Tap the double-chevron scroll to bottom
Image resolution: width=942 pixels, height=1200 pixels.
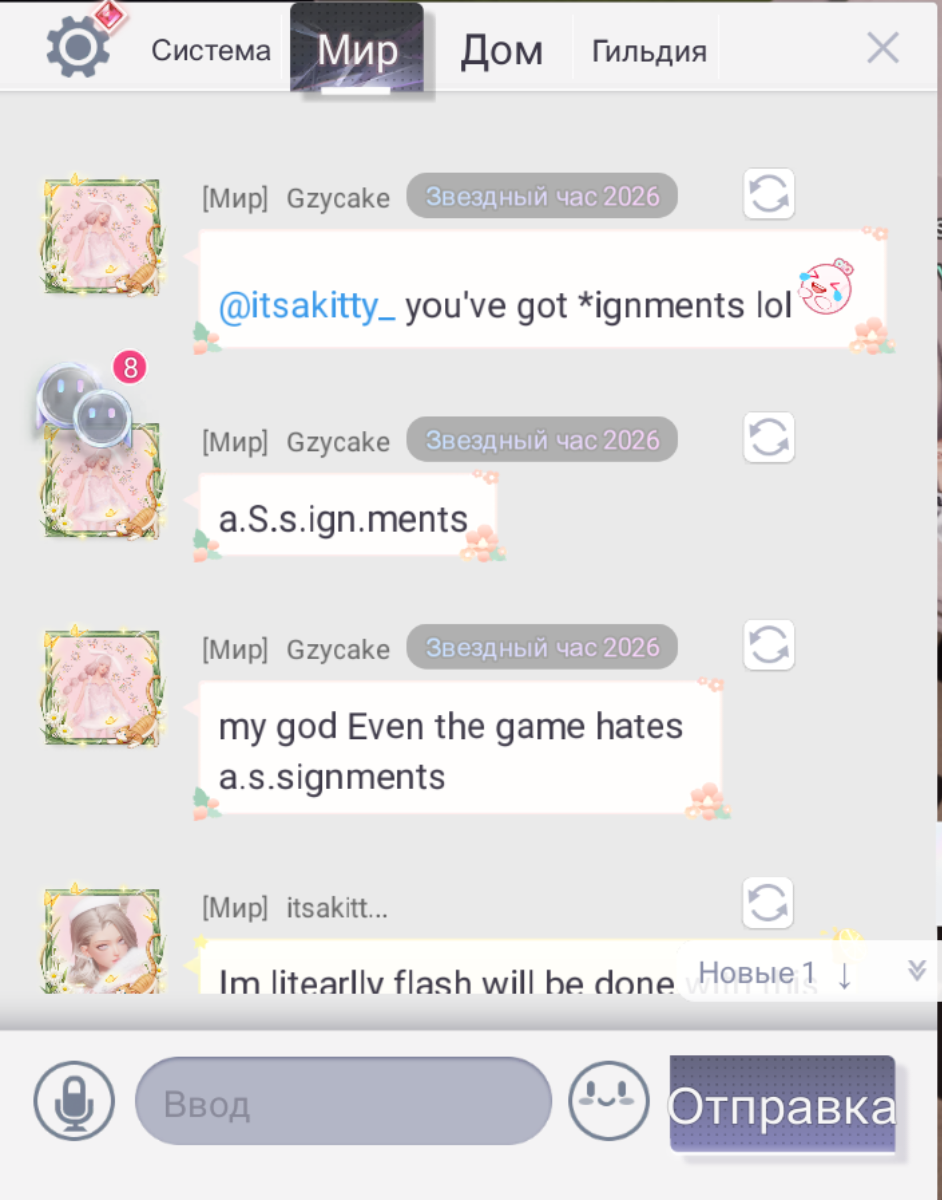coord(916,970)
